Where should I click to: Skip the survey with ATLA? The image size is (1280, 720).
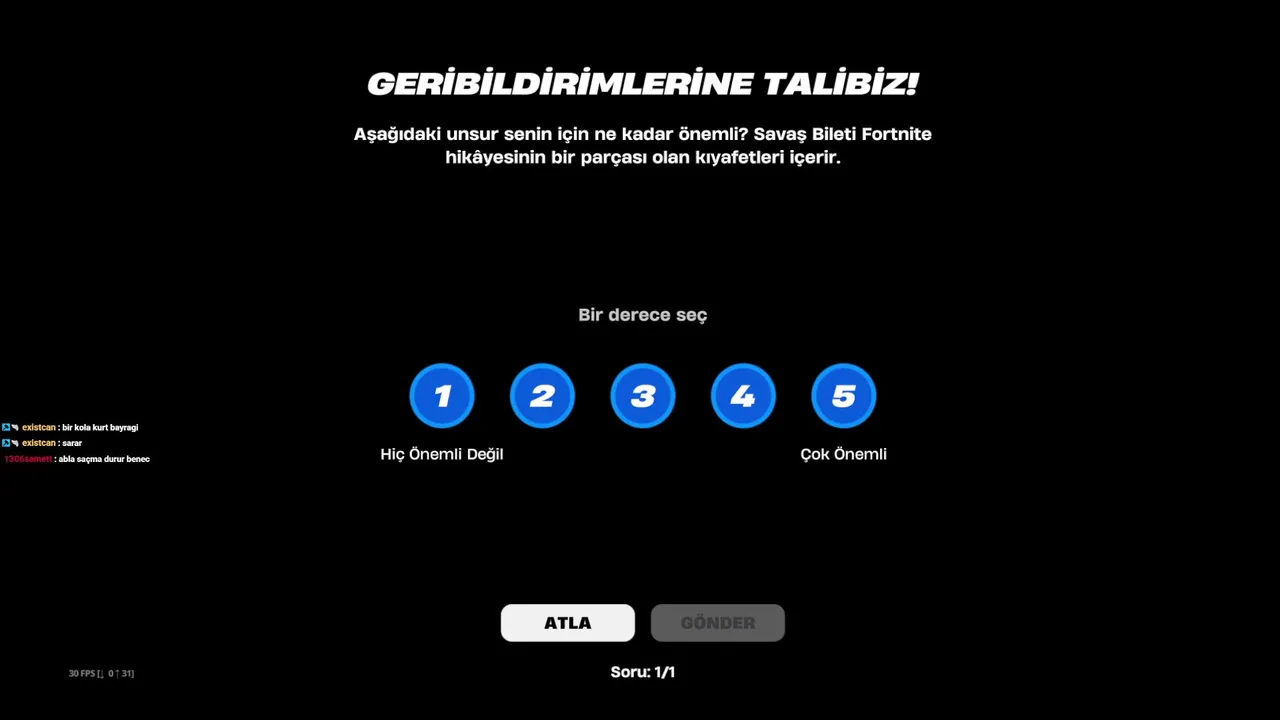[567, 623]
